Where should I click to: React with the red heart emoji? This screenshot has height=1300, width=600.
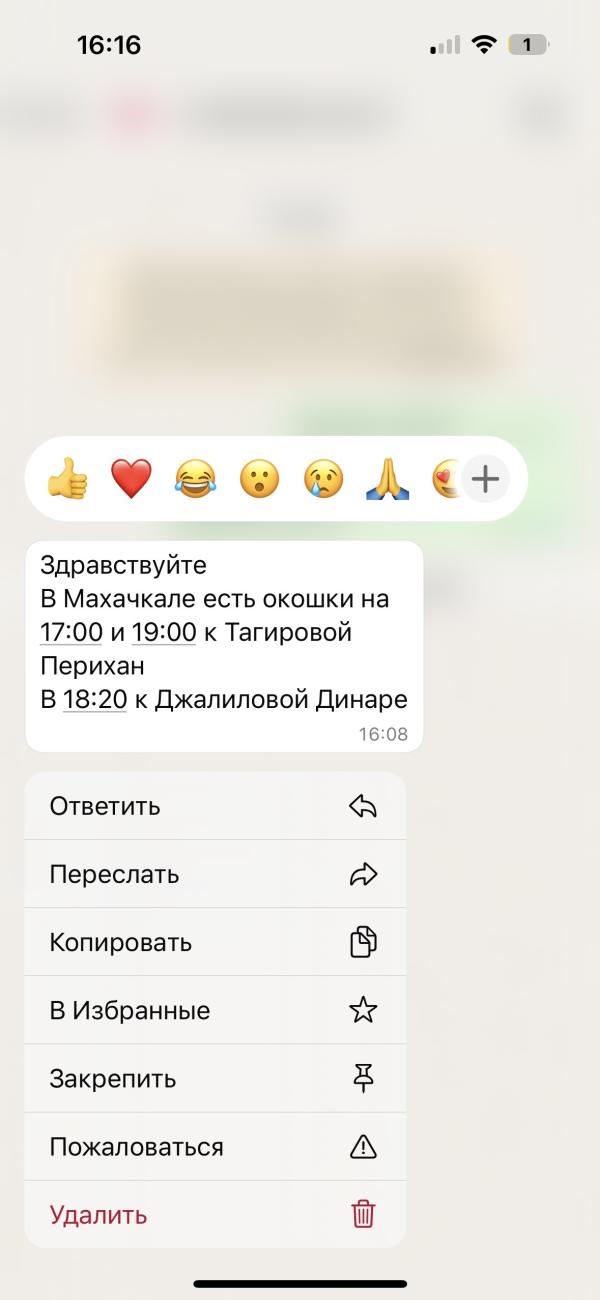[131, 479]
